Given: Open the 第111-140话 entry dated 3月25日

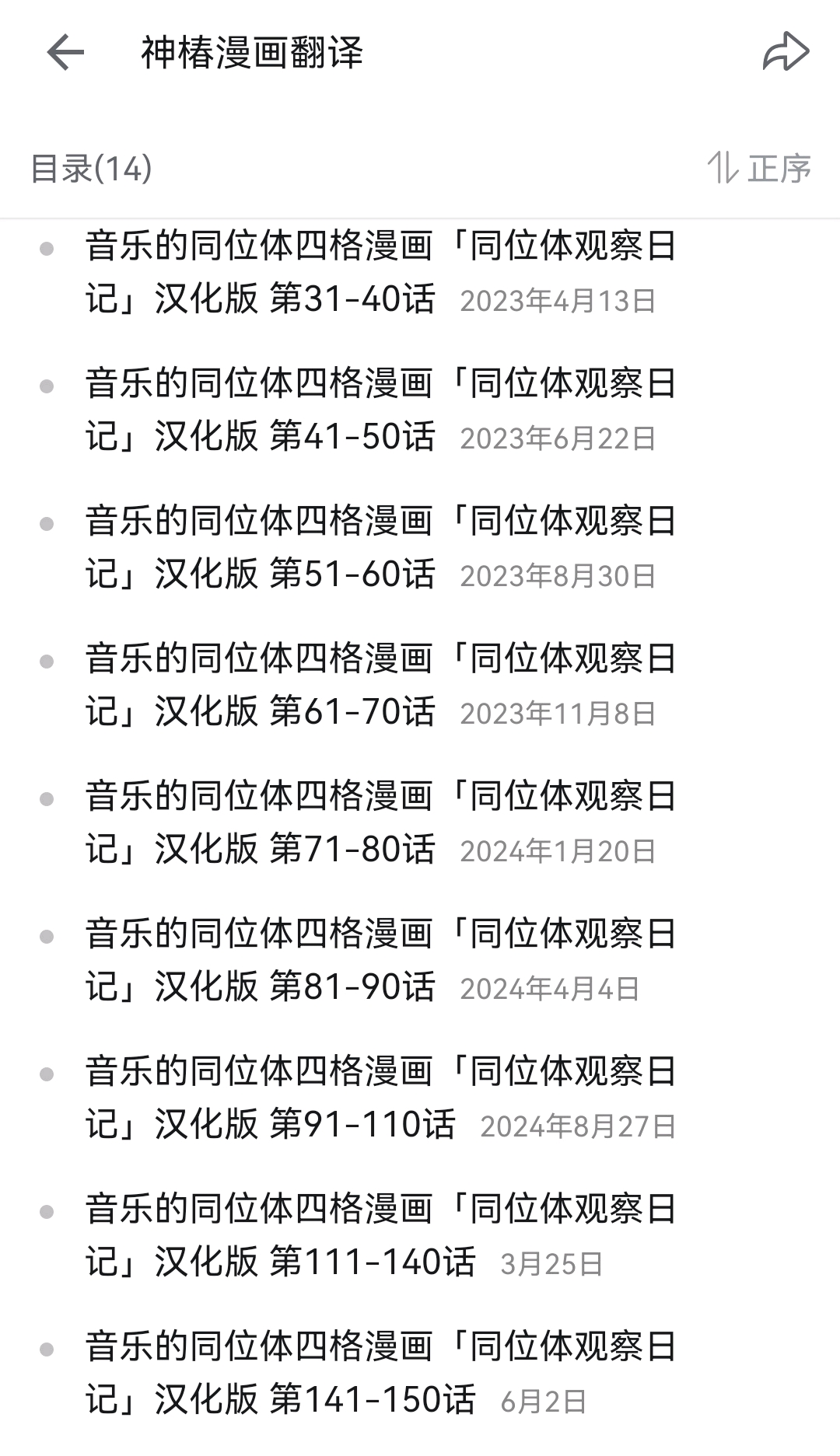Looking at the screenshot, I should pos(380,1235).
